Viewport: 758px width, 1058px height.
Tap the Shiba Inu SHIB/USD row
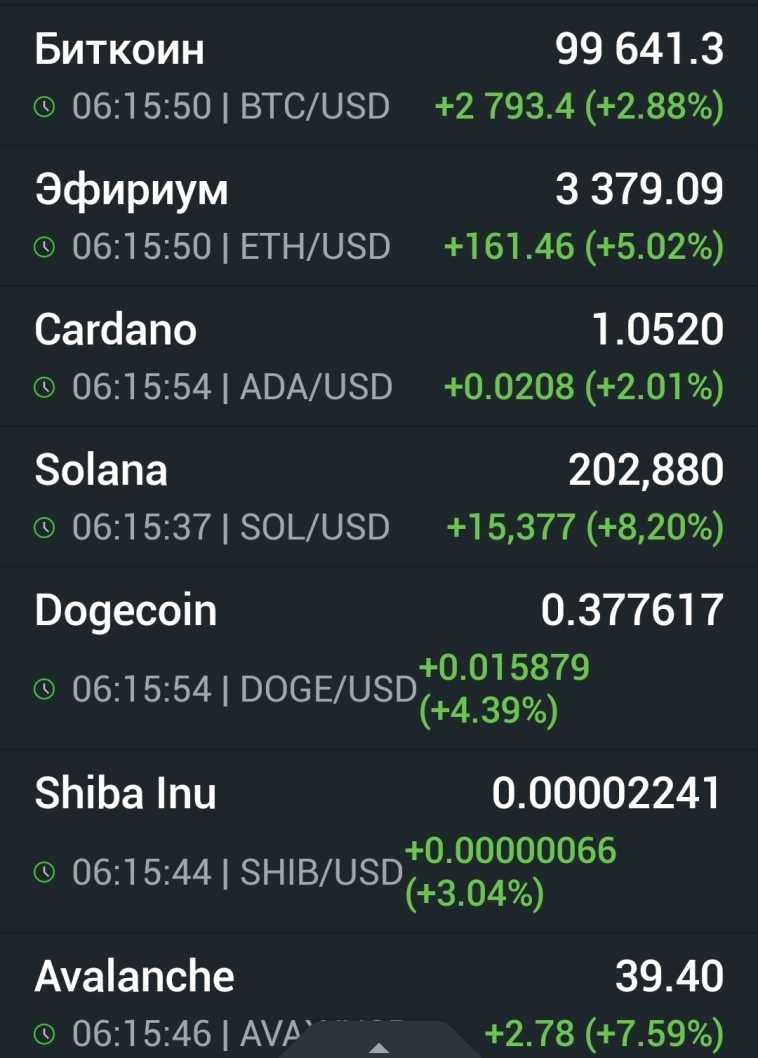[378, 841]
